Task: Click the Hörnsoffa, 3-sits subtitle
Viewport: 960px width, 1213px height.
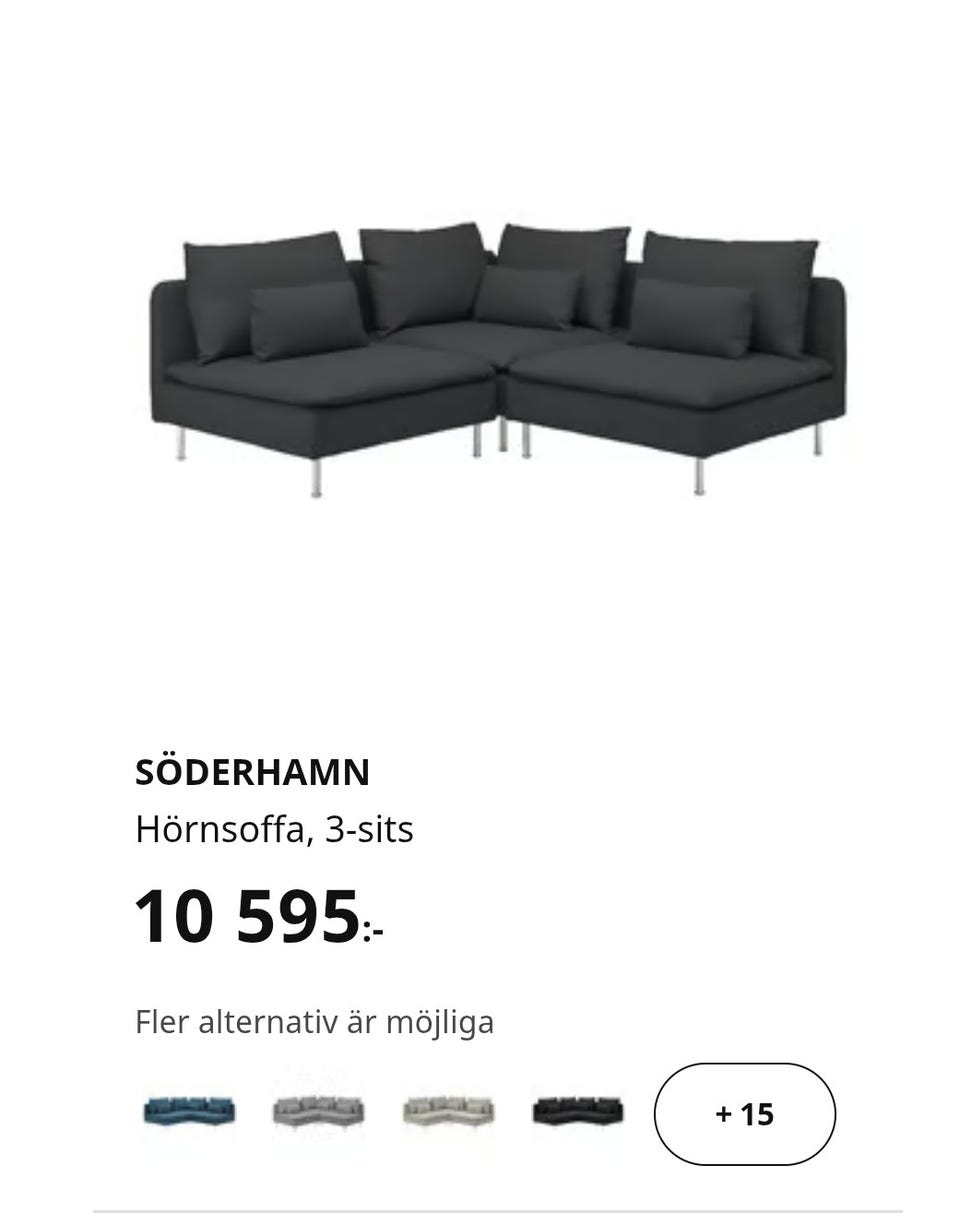Action: click(x=274, y=828)
